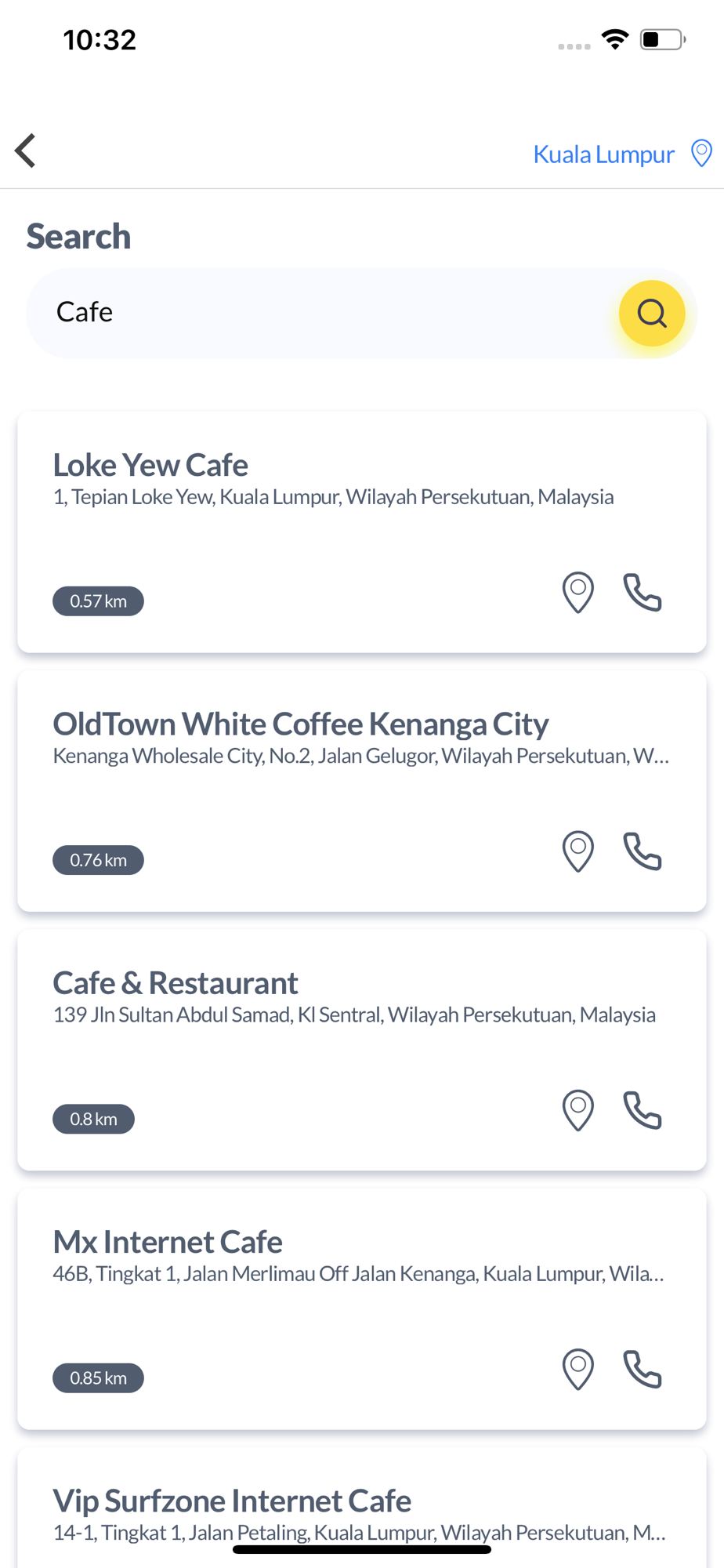Image resolution: width=724 pixels, height=1568 pixels.
Task: Call Loke Yew Cafe
Action: (x=643, y=592)
